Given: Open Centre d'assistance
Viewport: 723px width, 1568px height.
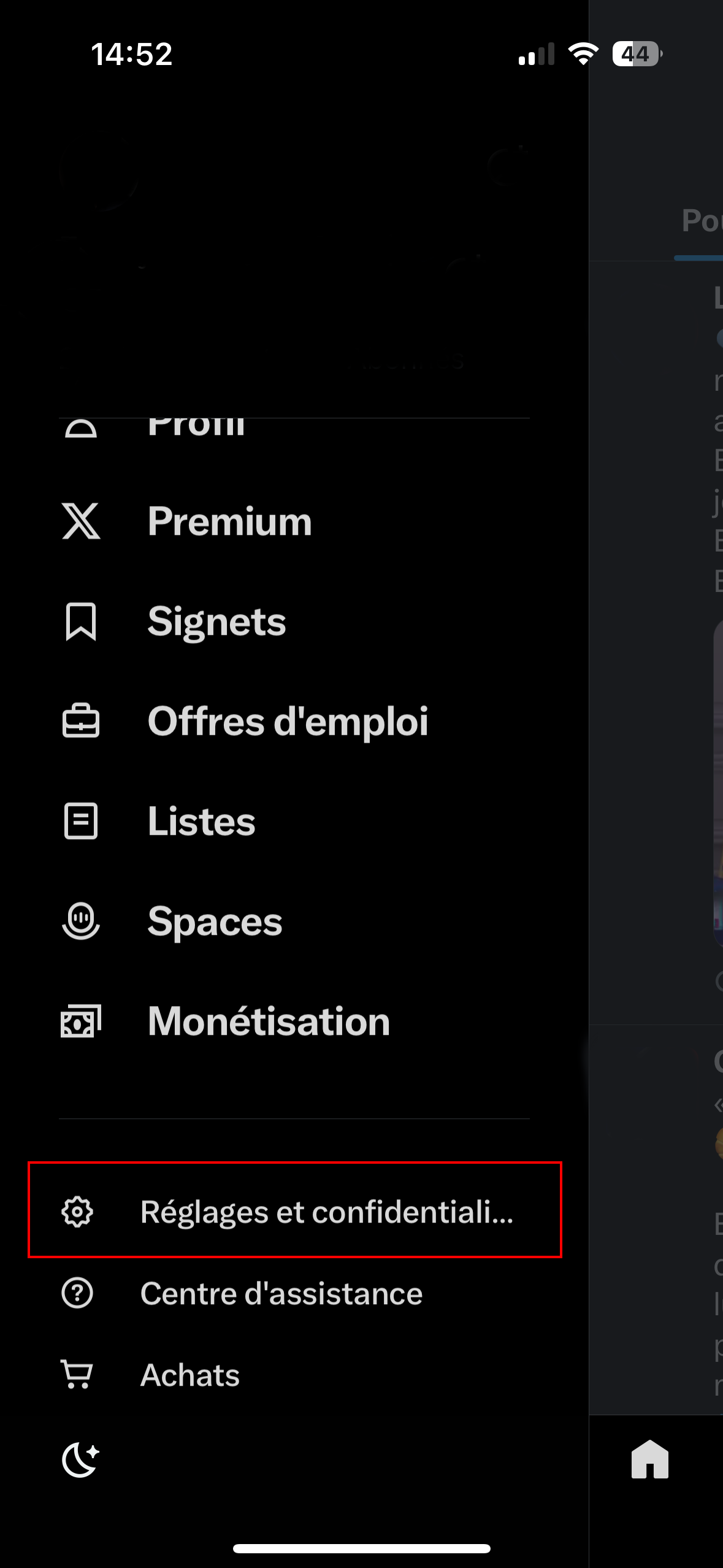Looking at the screenshot, I should point(294,1293).
